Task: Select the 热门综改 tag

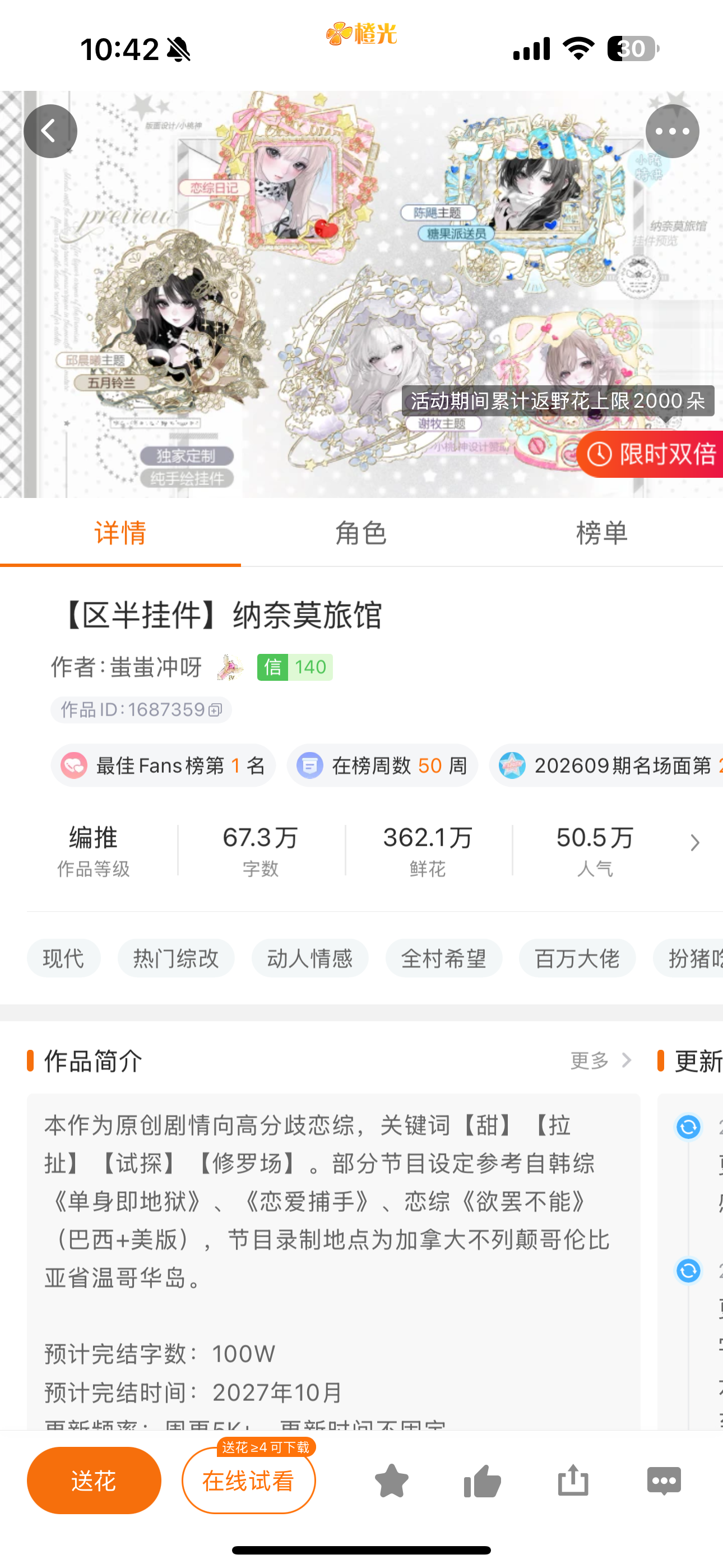Action: point(176,958)
